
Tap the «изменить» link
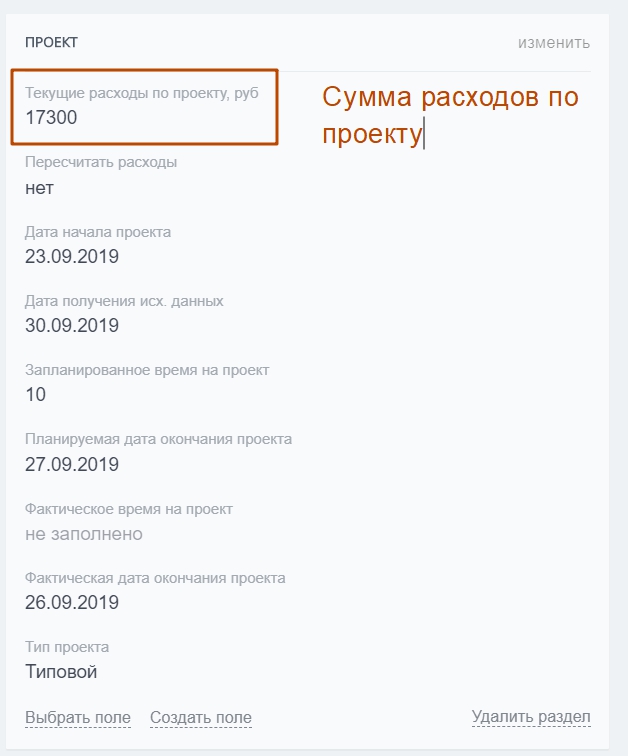(553, 42)
